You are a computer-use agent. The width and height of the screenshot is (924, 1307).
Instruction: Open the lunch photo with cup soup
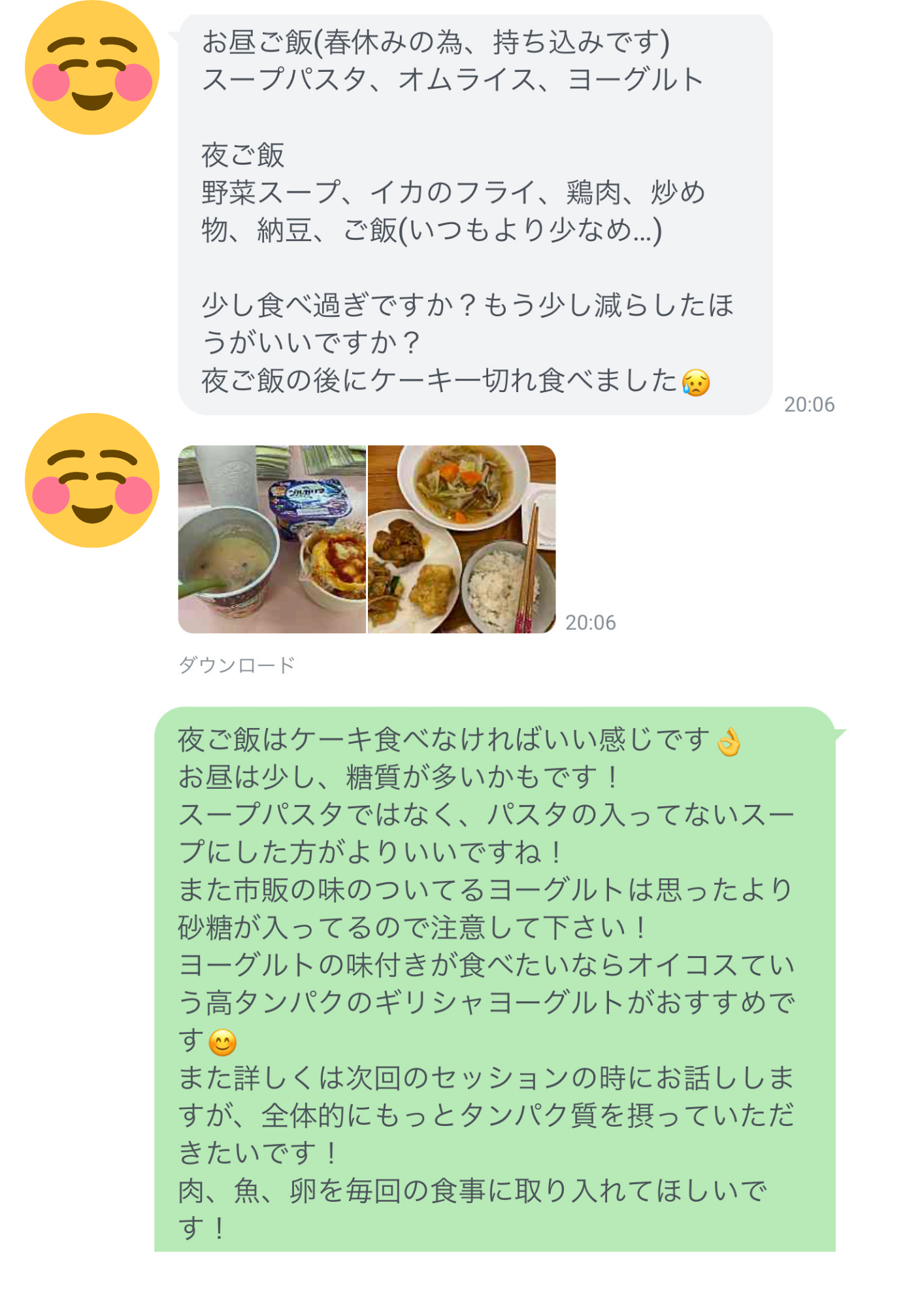[x=272, y=539]
